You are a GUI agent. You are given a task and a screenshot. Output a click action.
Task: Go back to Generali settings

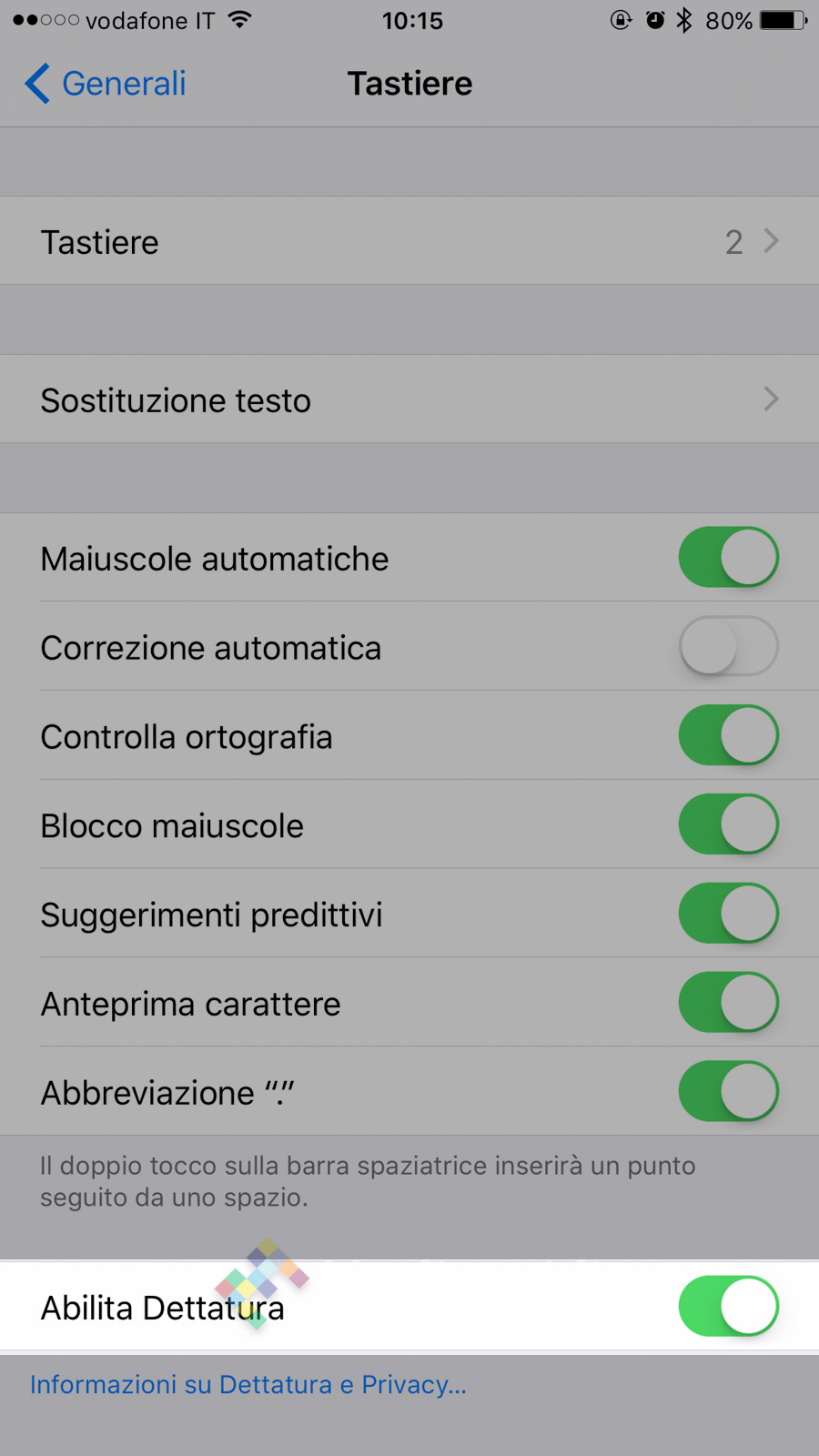[x=106, y=84]
